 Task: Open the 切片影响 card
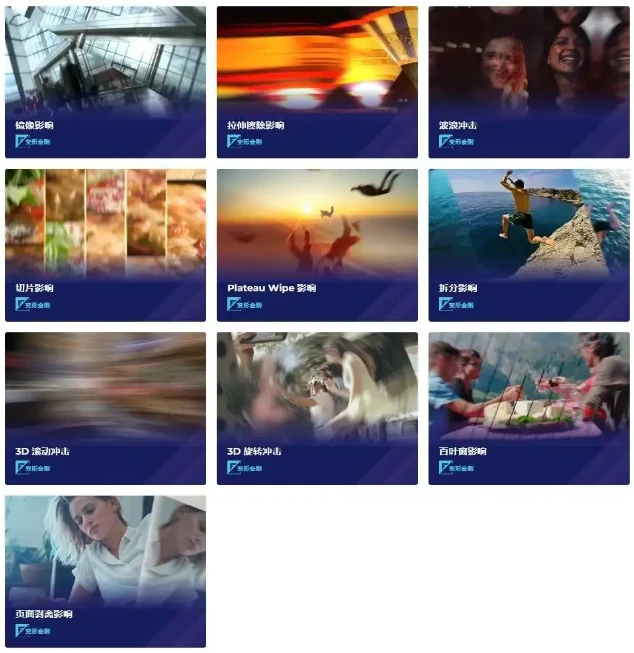point(105,245)
